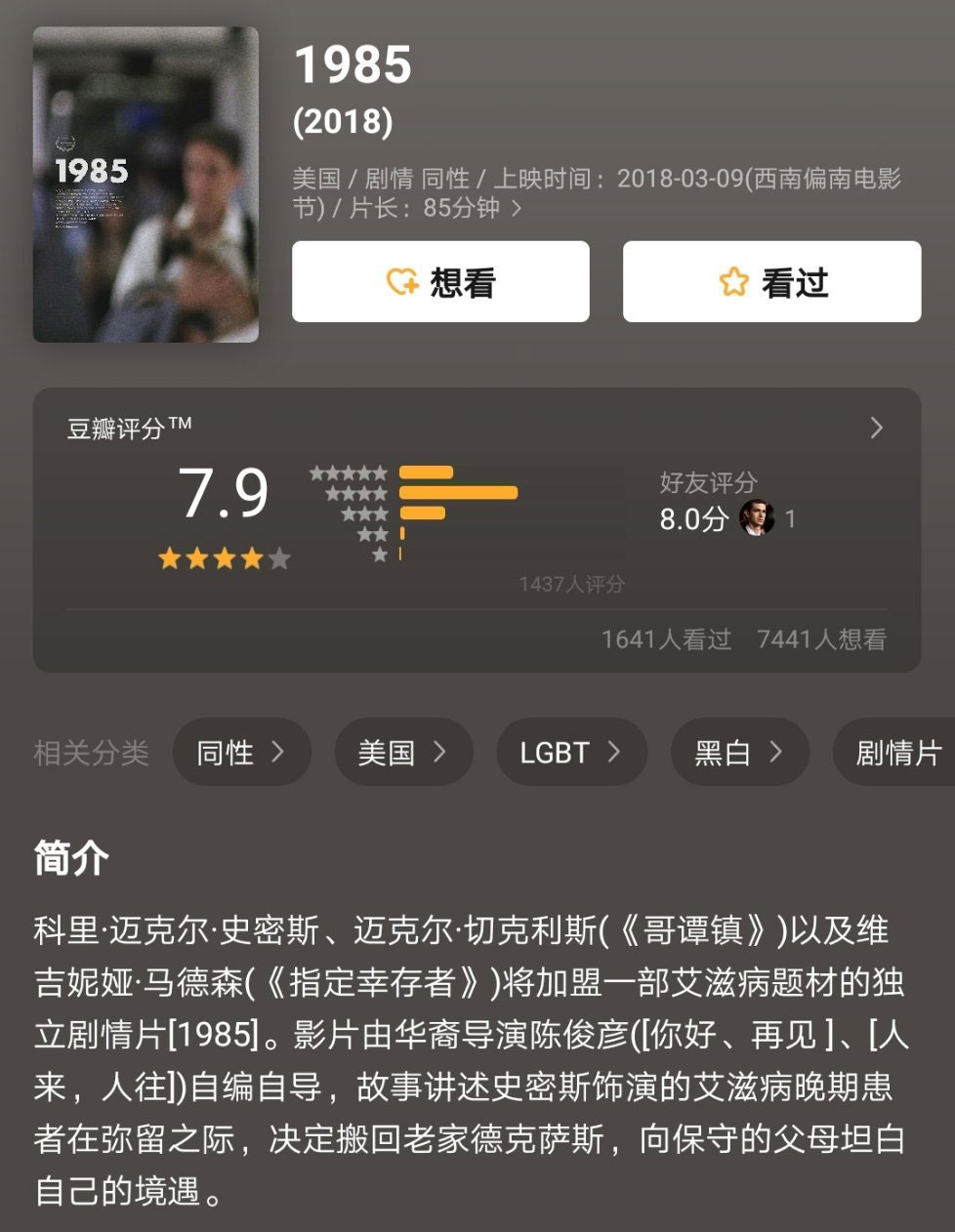Expand film info via the chevron after 85分钟
The height and width of the screenshot is (1232, 955).
[x=518, y=208]
